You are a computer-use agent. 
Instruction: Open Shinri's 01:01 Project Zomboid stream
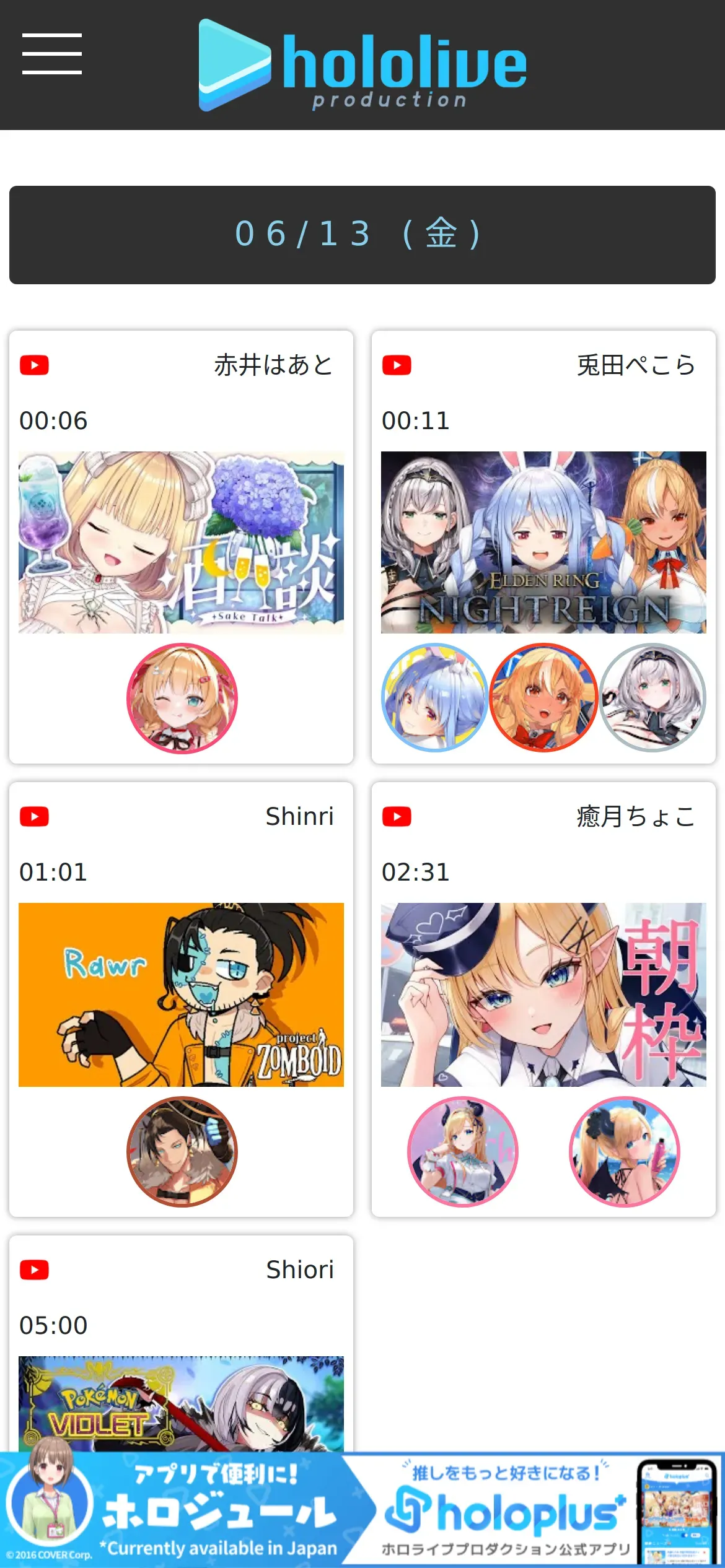[x=181, y=994]
